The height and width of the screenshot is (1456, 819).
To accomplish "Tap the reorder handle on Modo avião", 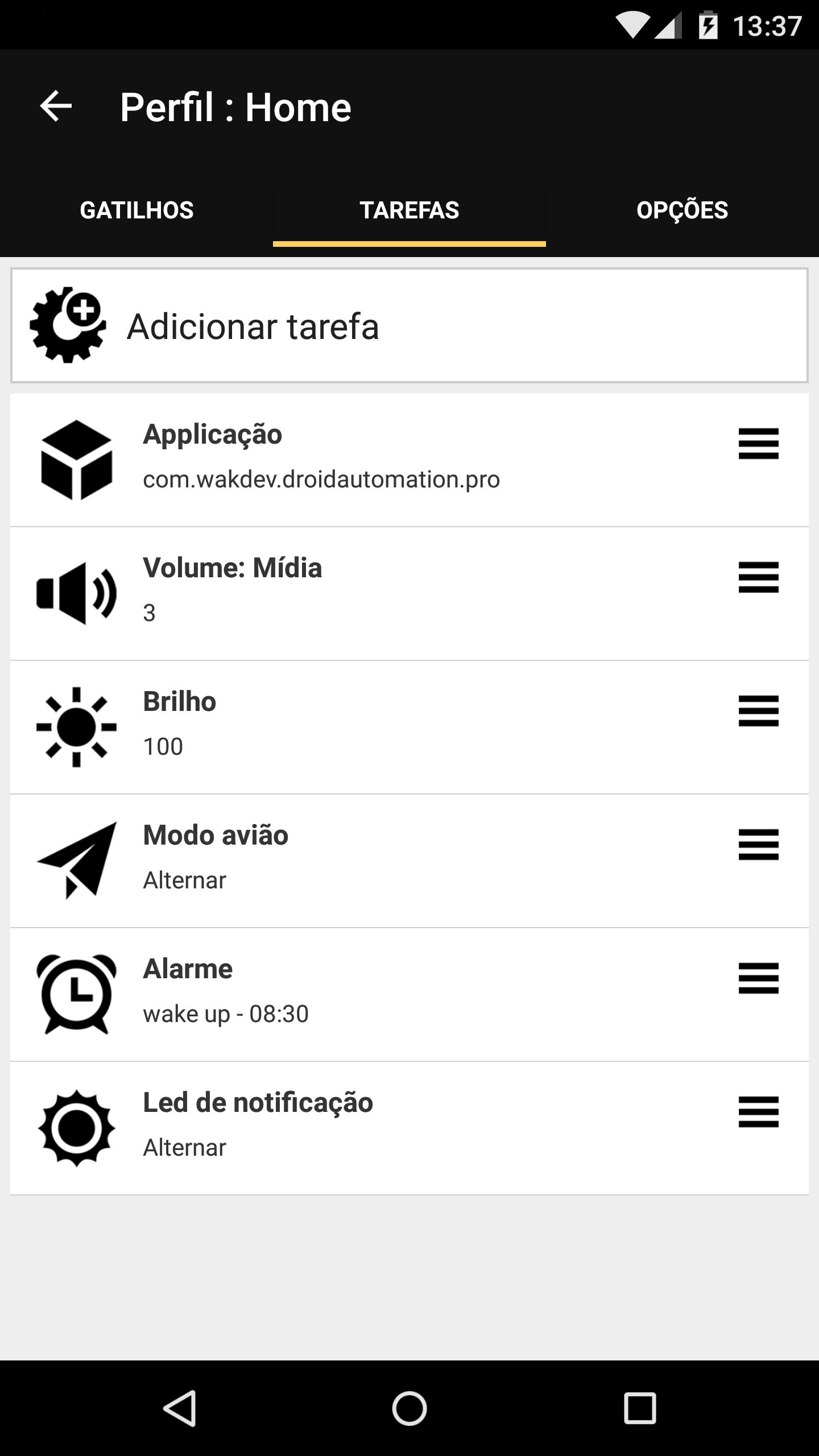I will (759, 845).
